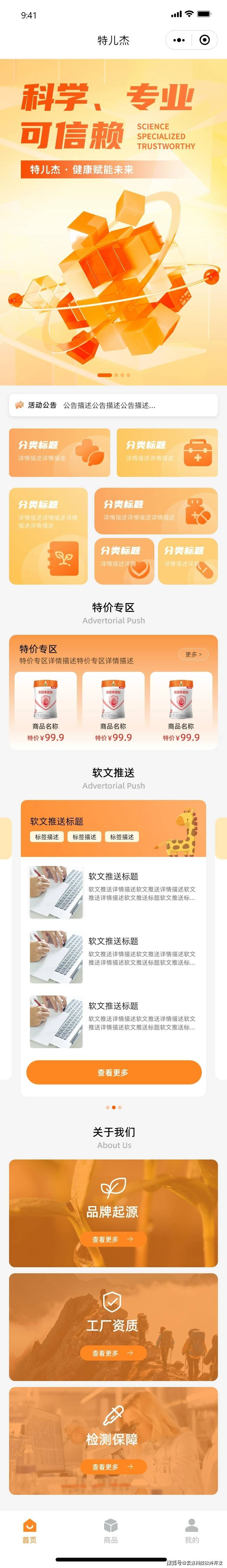View more about 检测保障
Viewport: 227px width, 1568px height.
(x=113, y=1466)
